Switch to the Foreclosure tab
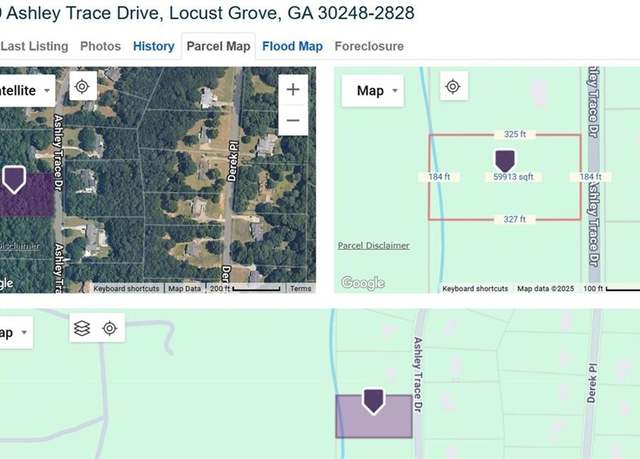The image size is (640, 459). tap(369, 46)
